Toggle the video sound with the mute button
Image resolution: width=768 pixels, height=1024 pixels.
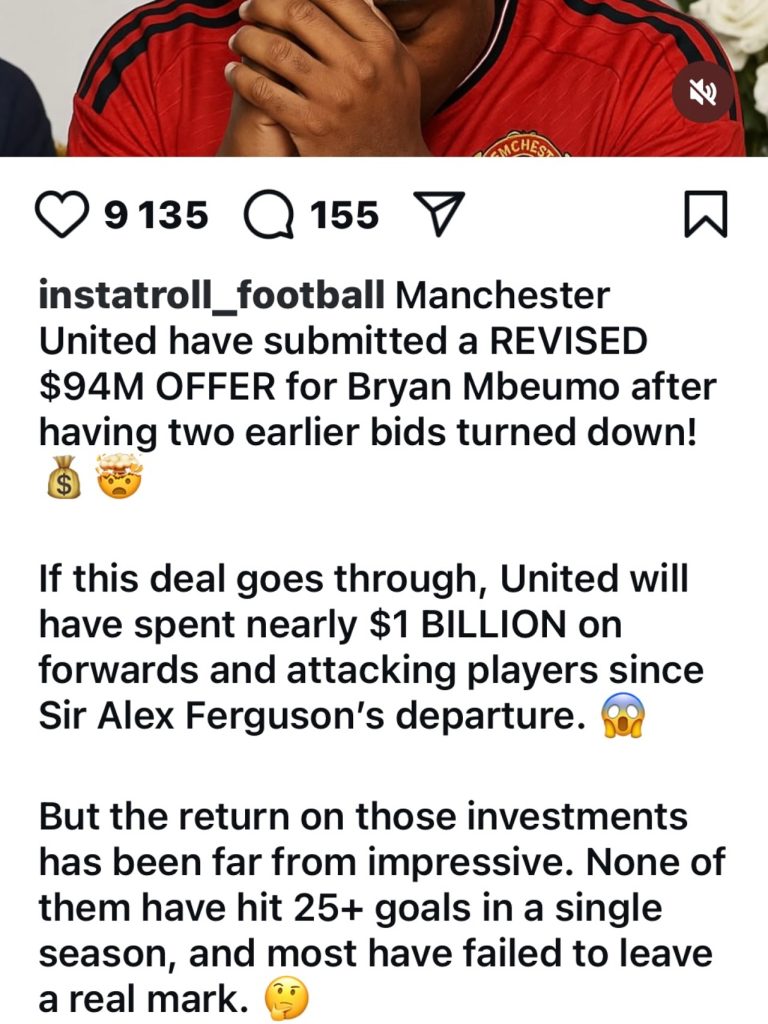tap(707, 92)
